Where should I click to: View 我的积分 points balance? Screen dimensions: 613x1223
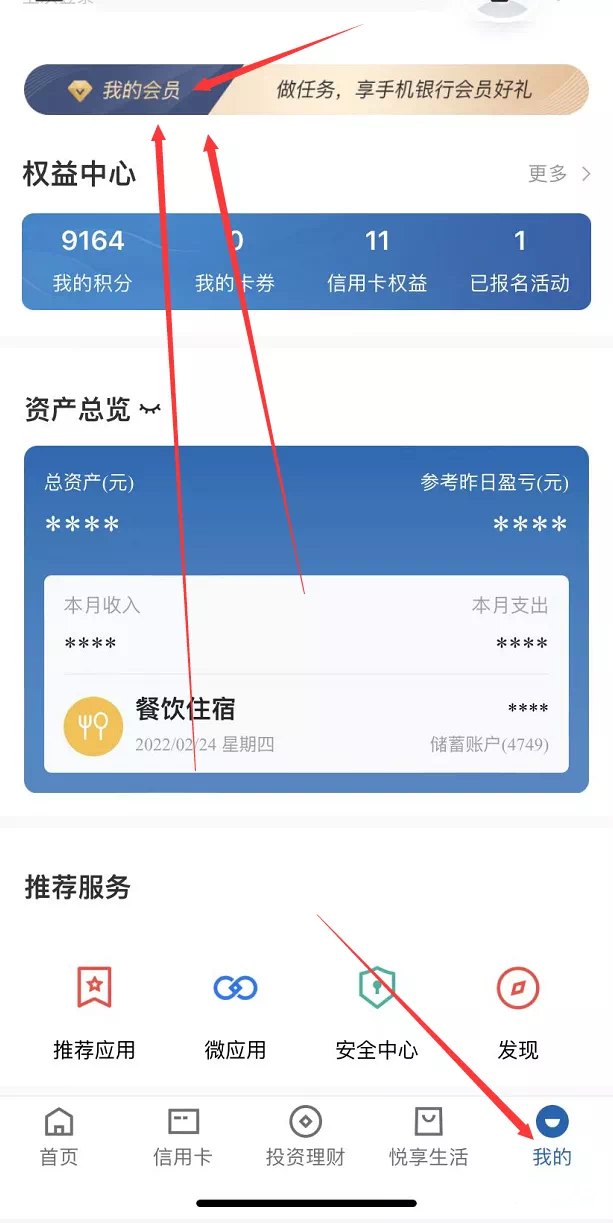coord(92,261)
